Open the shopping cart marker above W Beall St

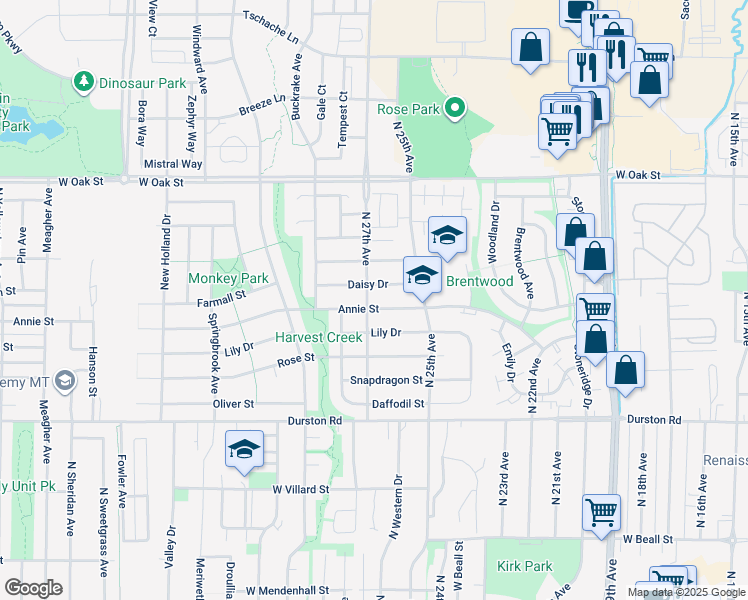(x=602, y=514)
